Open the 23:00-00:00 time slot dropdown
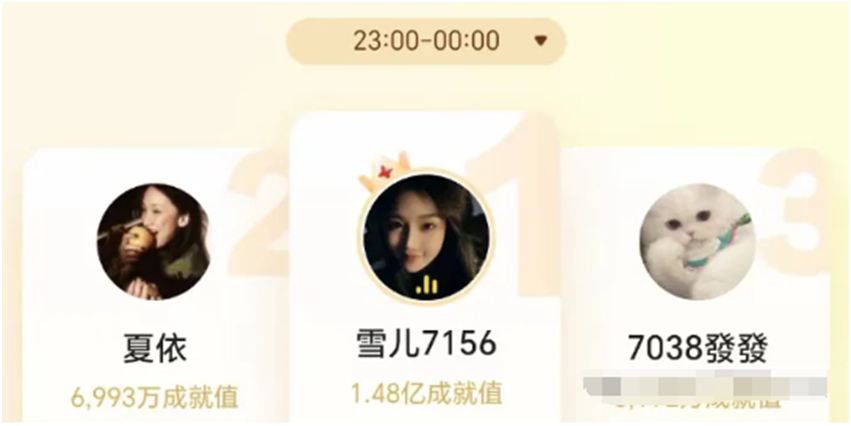This screenshot has width=851, height=426. coord(426,41)
